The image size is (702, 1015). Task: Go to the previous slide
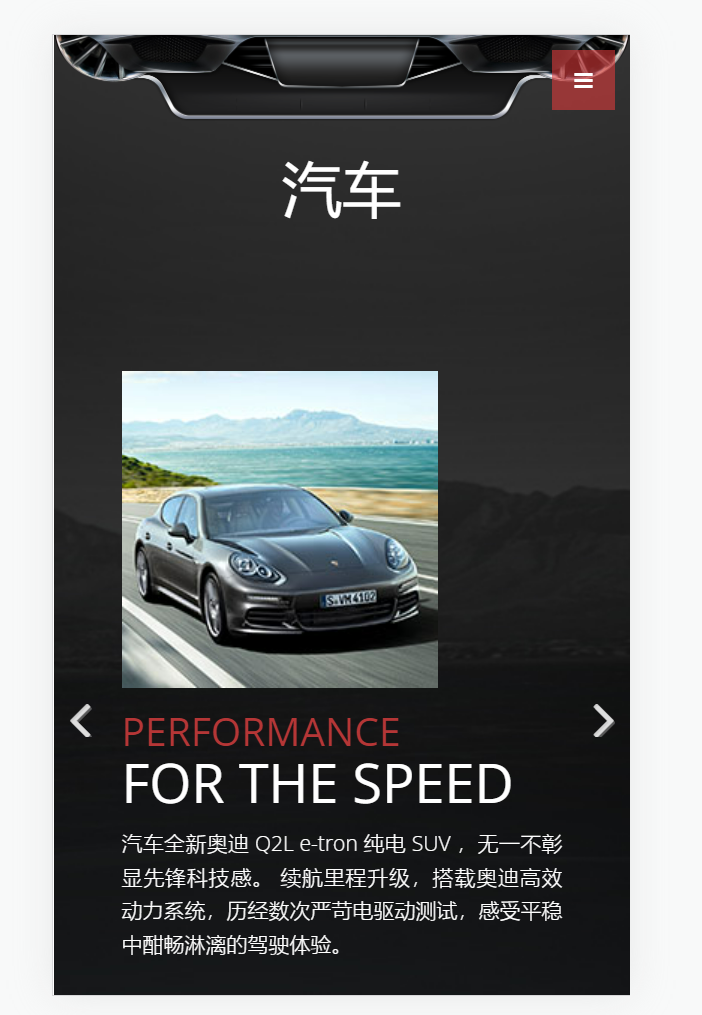[81, 721]
